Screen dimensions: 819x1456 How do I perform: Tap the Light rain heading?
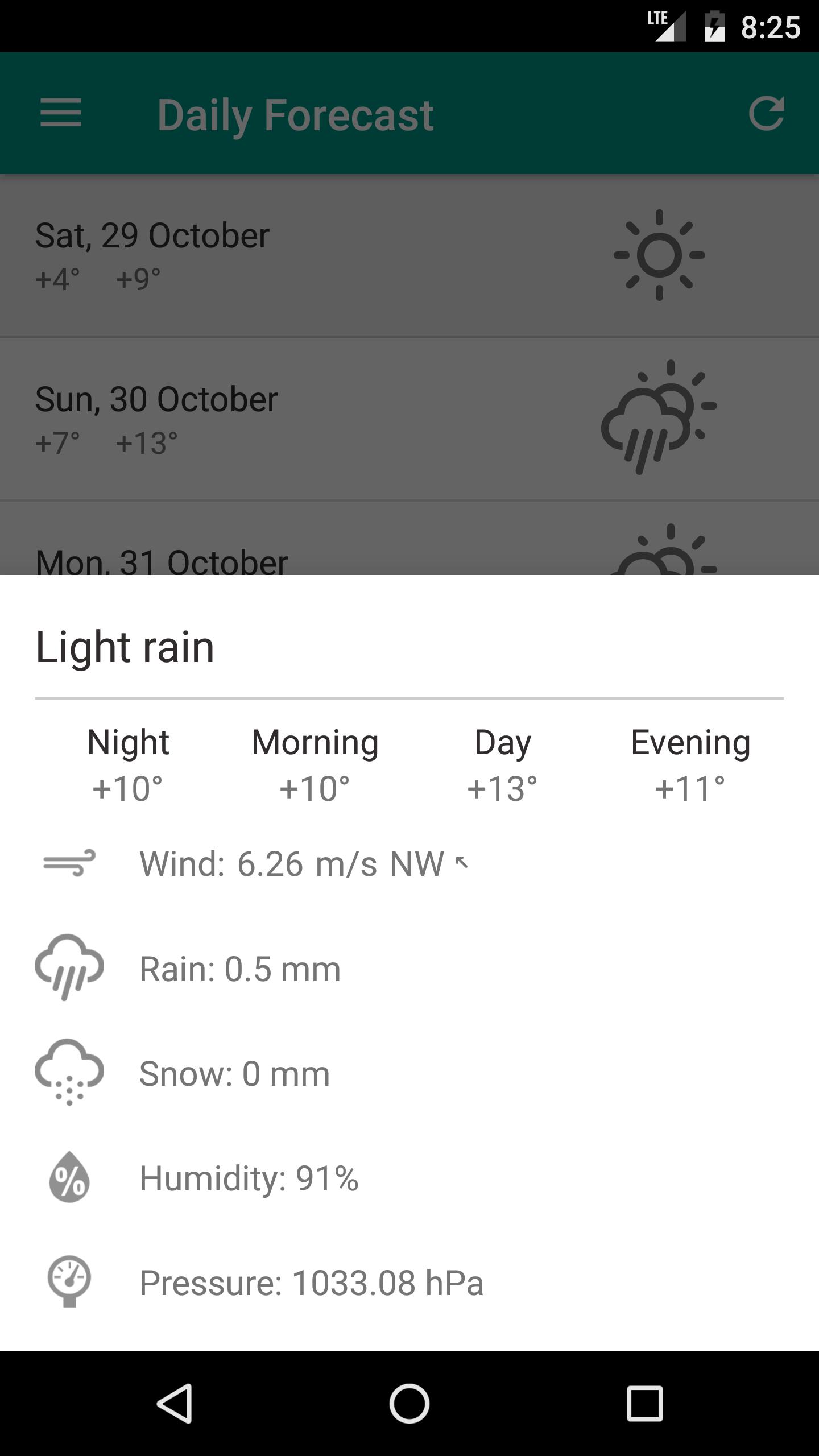point(125,647)
